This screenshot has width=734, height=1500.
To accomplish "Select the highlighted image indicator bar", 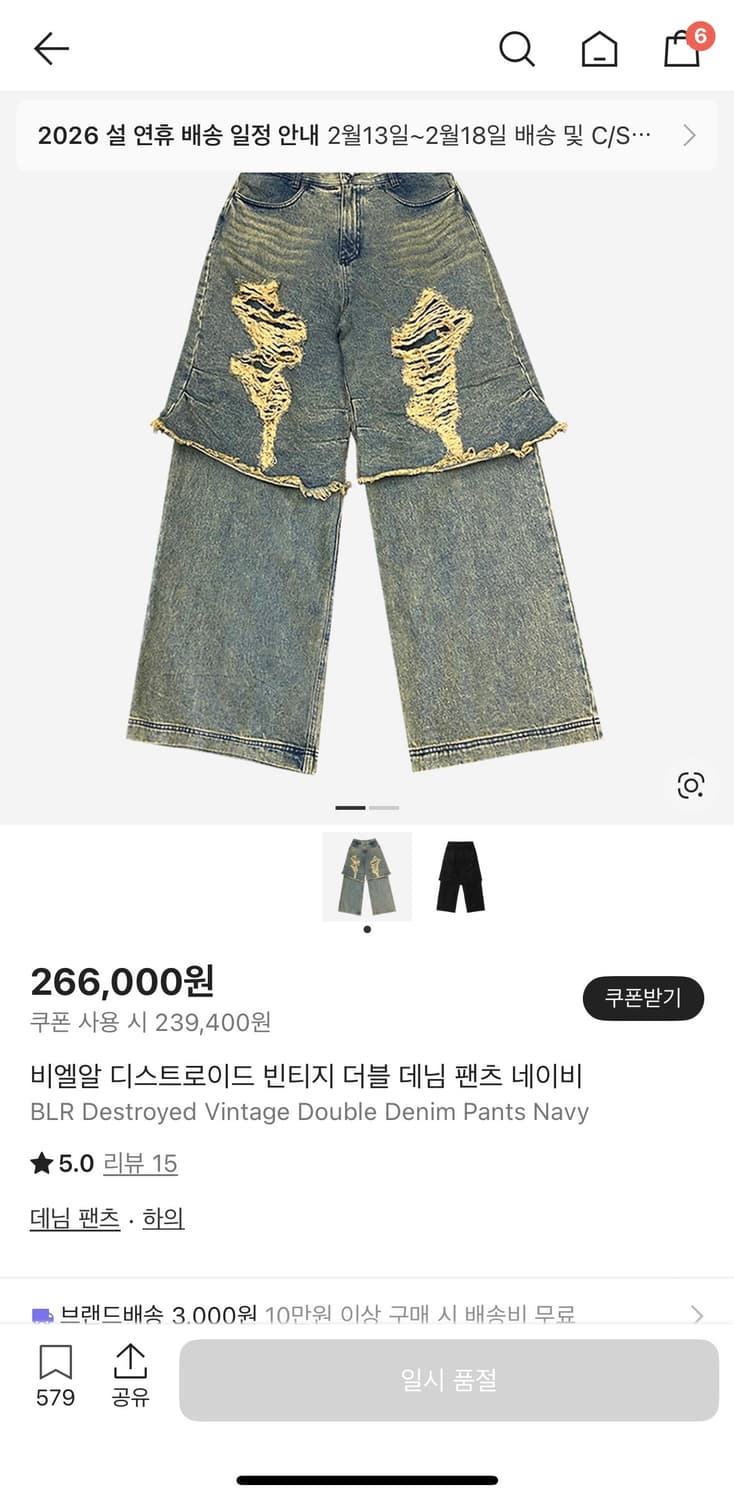I will point(350,807).
